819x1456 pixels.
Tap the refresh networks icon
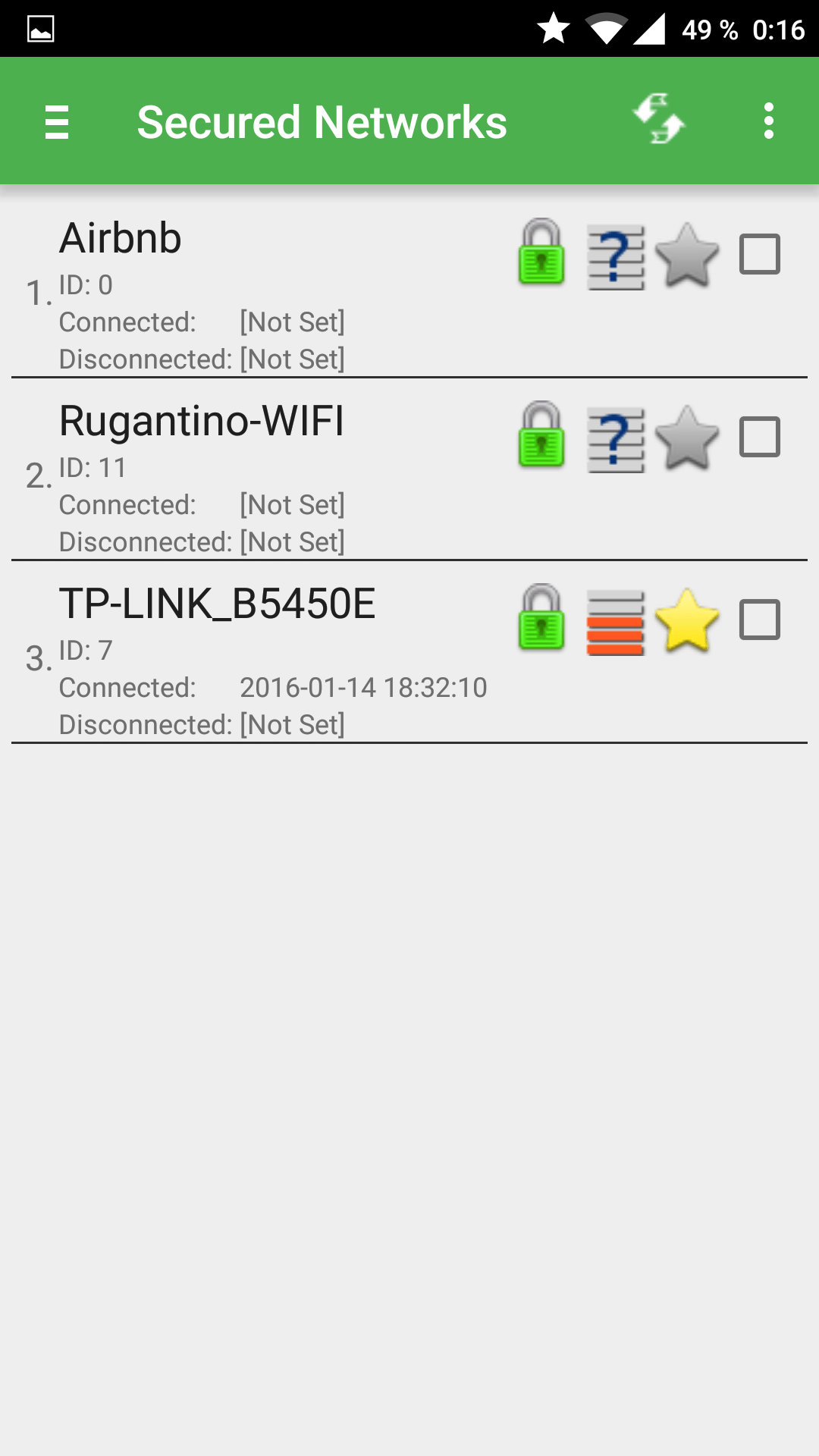(x=659, y=120)
